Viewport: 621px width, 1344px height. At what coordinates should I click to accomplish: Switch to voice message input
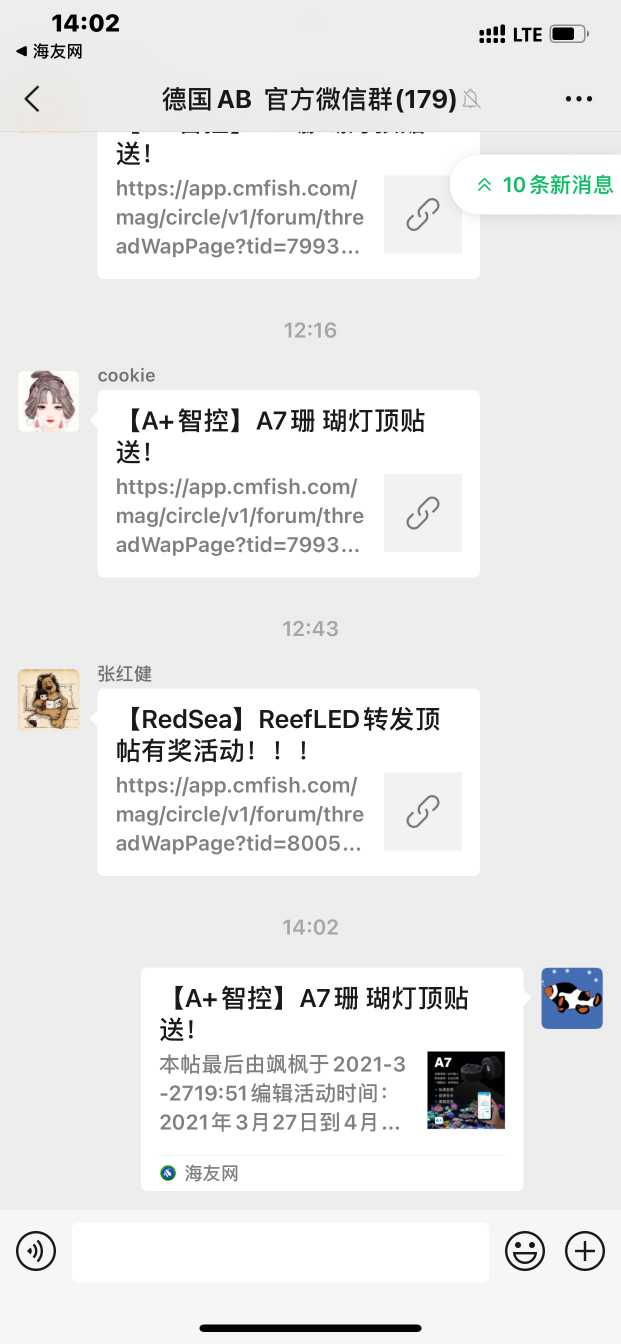pyautogui.click(x=36, y=1251)
